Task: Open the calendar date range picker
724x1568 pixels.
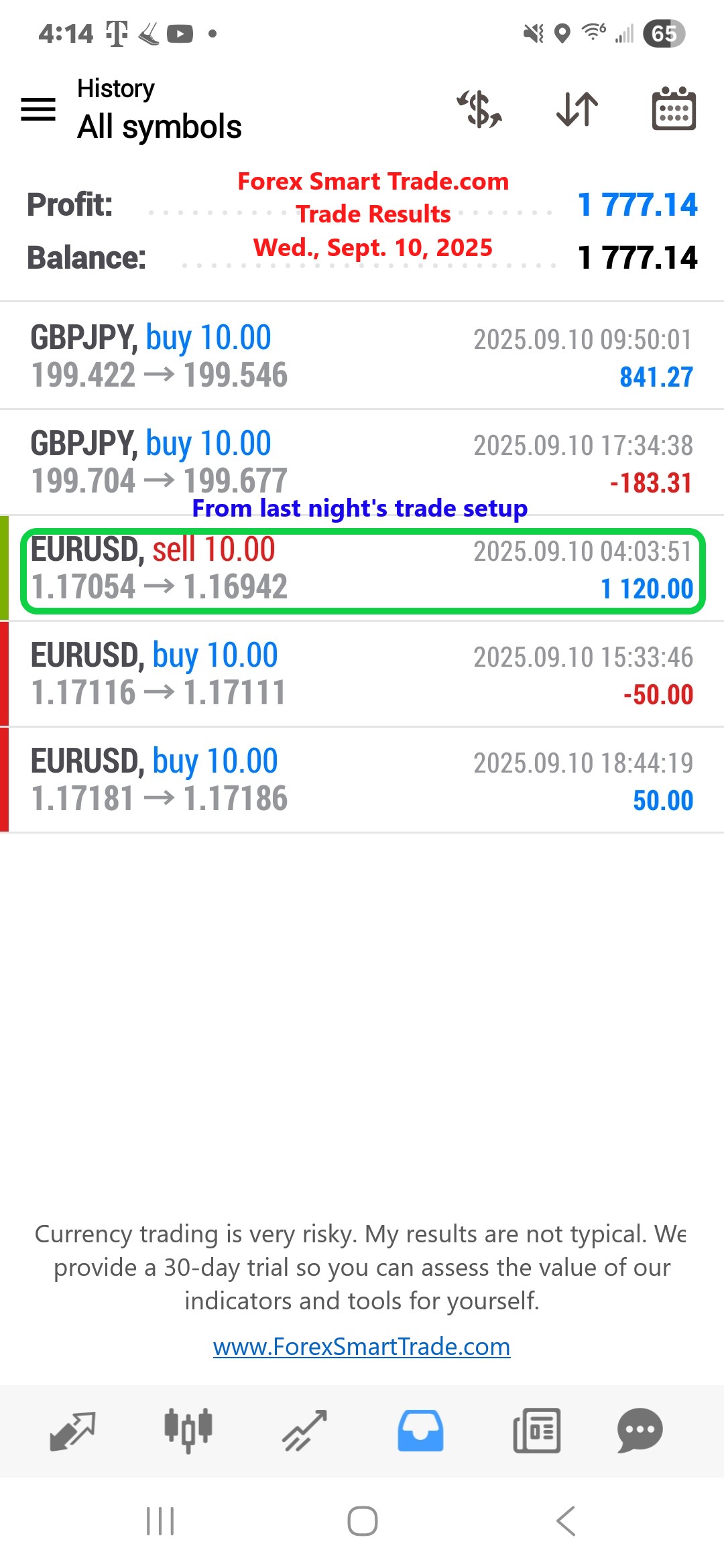Action: click(x=674, y=109)
